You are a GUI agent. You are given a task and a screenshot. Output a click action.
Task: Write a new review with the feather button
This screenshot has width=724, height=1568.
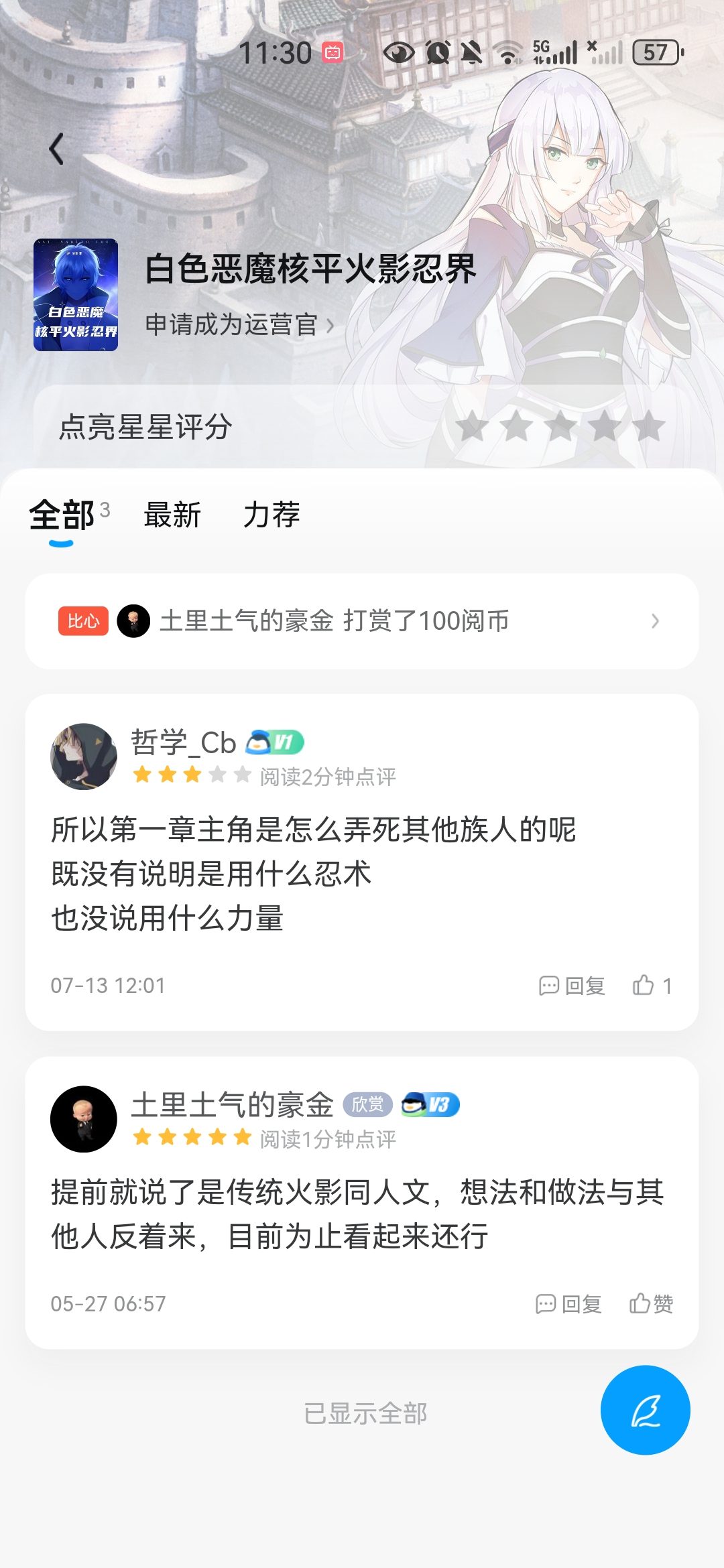coord(645,1411)
